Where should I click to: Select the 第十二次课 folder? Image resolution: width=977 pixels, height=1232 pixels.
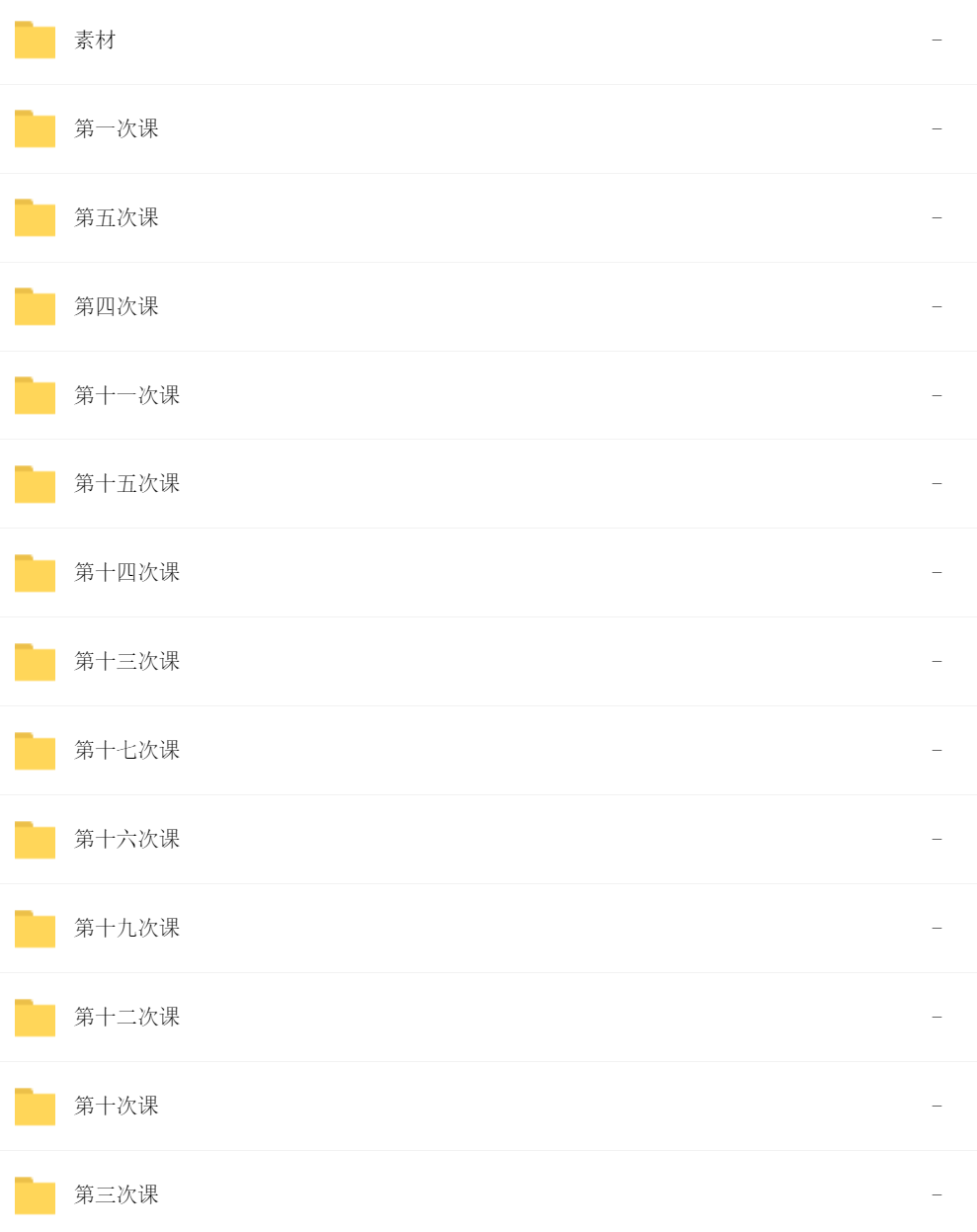click(127, 1018)
